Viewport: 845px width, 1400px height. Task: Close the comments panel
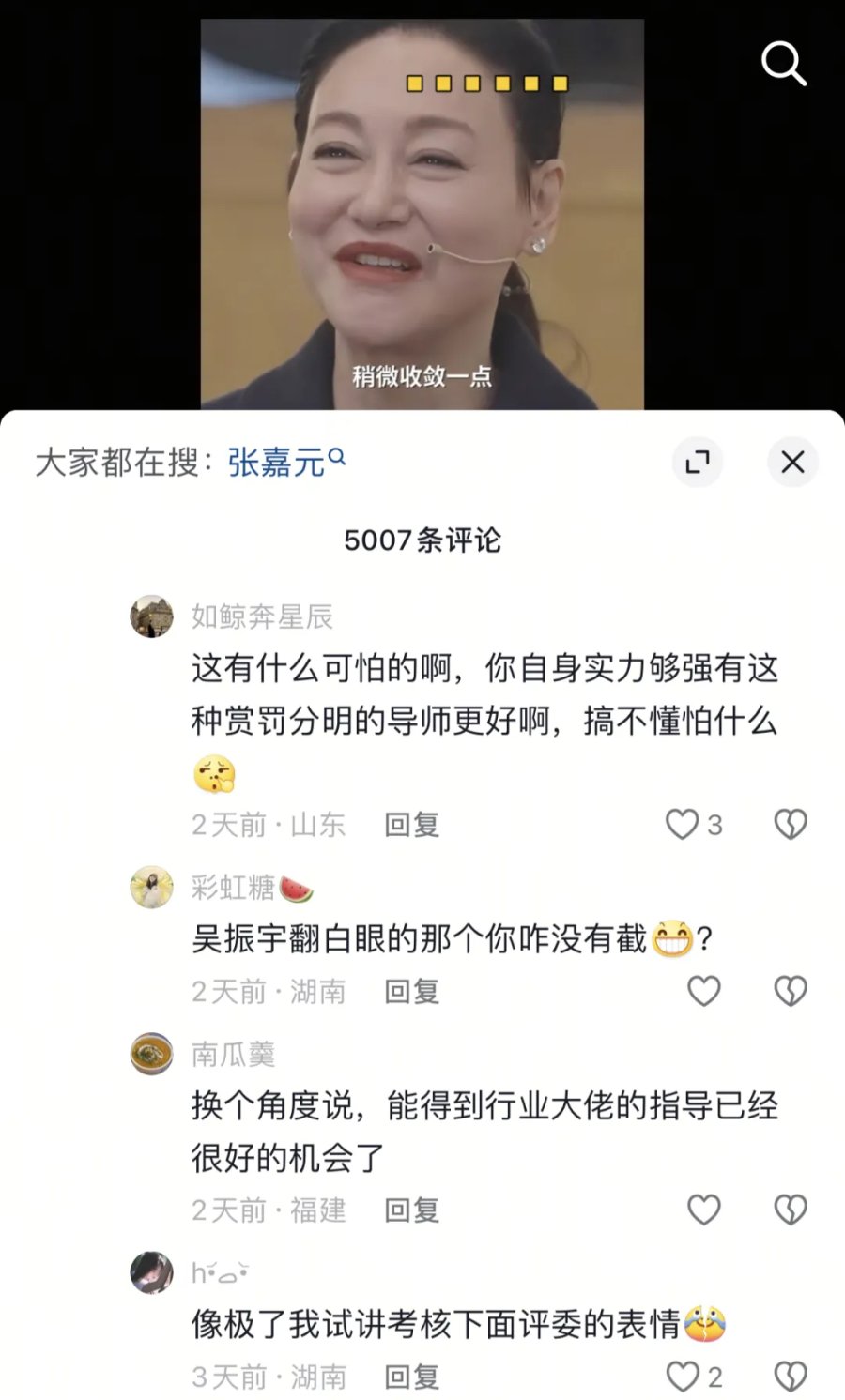(792, 462)
